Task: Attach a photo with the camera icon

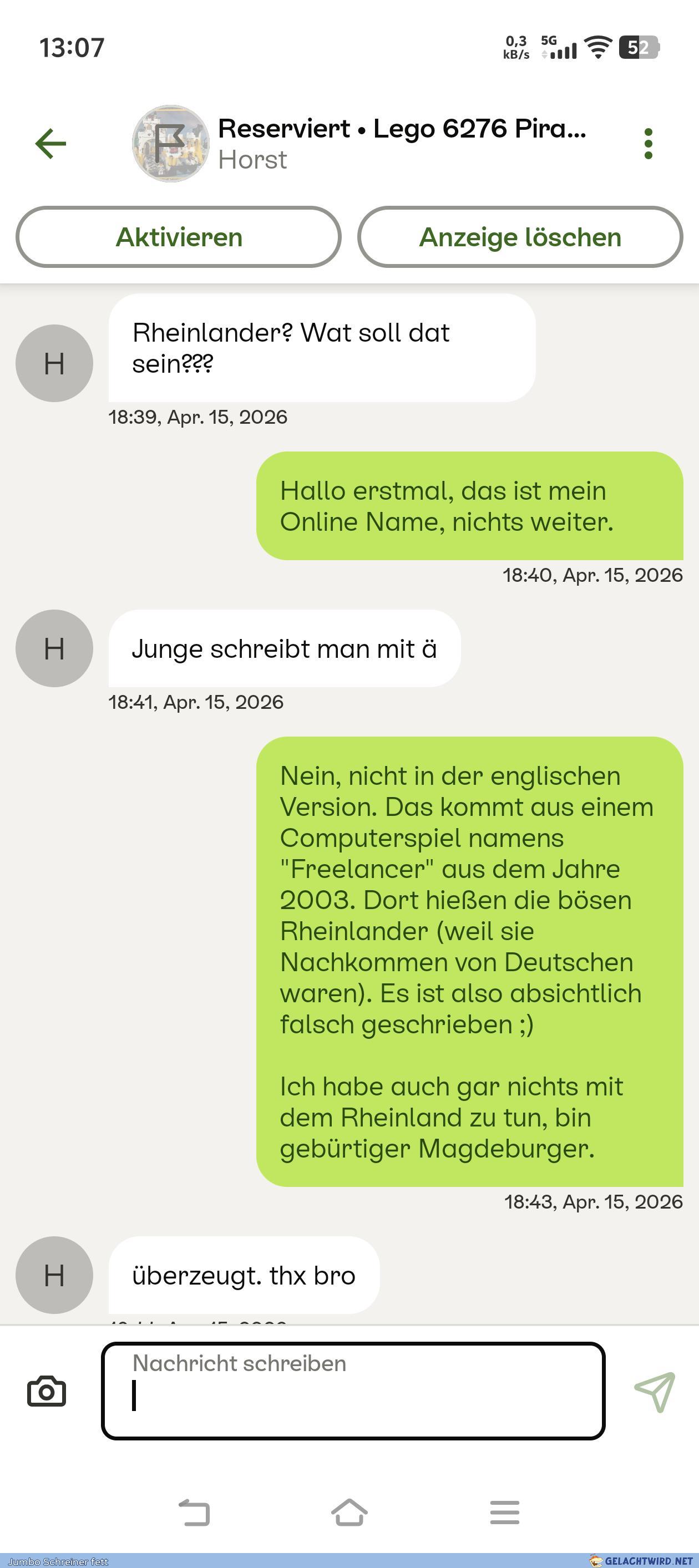Action: coord(46,1392)
